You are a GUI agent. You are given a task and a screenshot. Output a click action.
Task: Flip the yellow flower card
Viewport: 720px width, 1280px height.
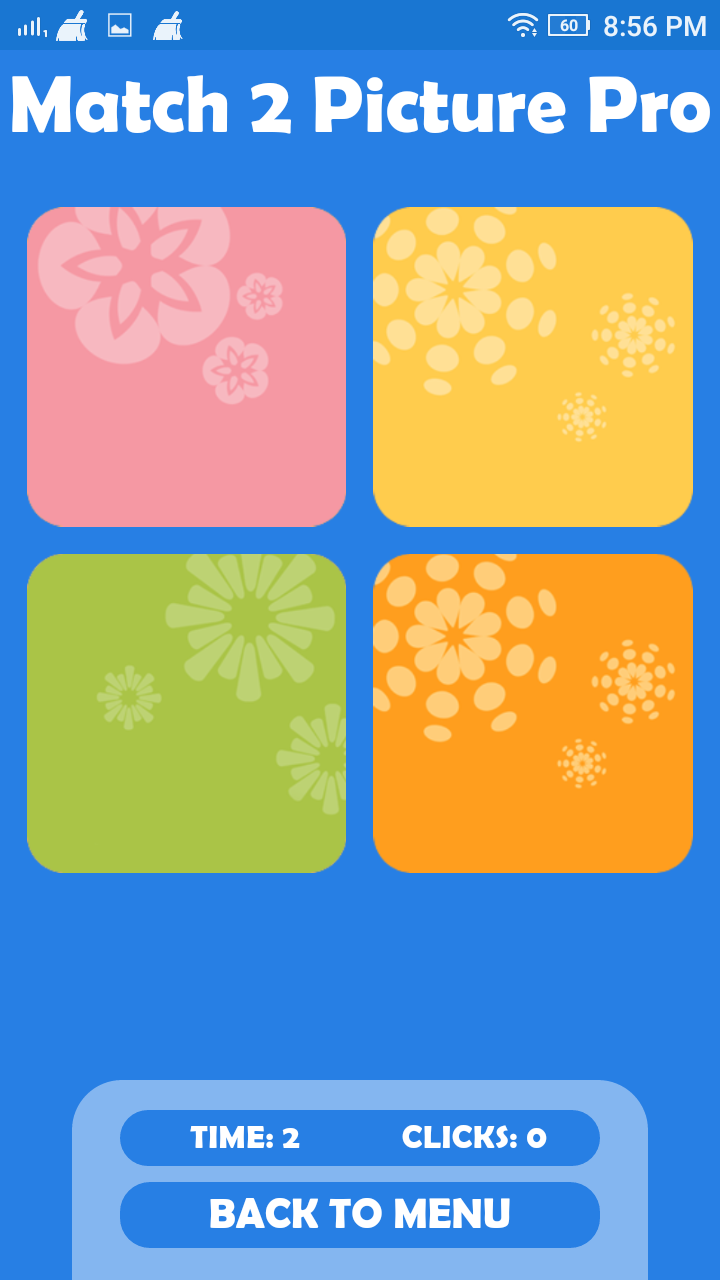(532, 366)
